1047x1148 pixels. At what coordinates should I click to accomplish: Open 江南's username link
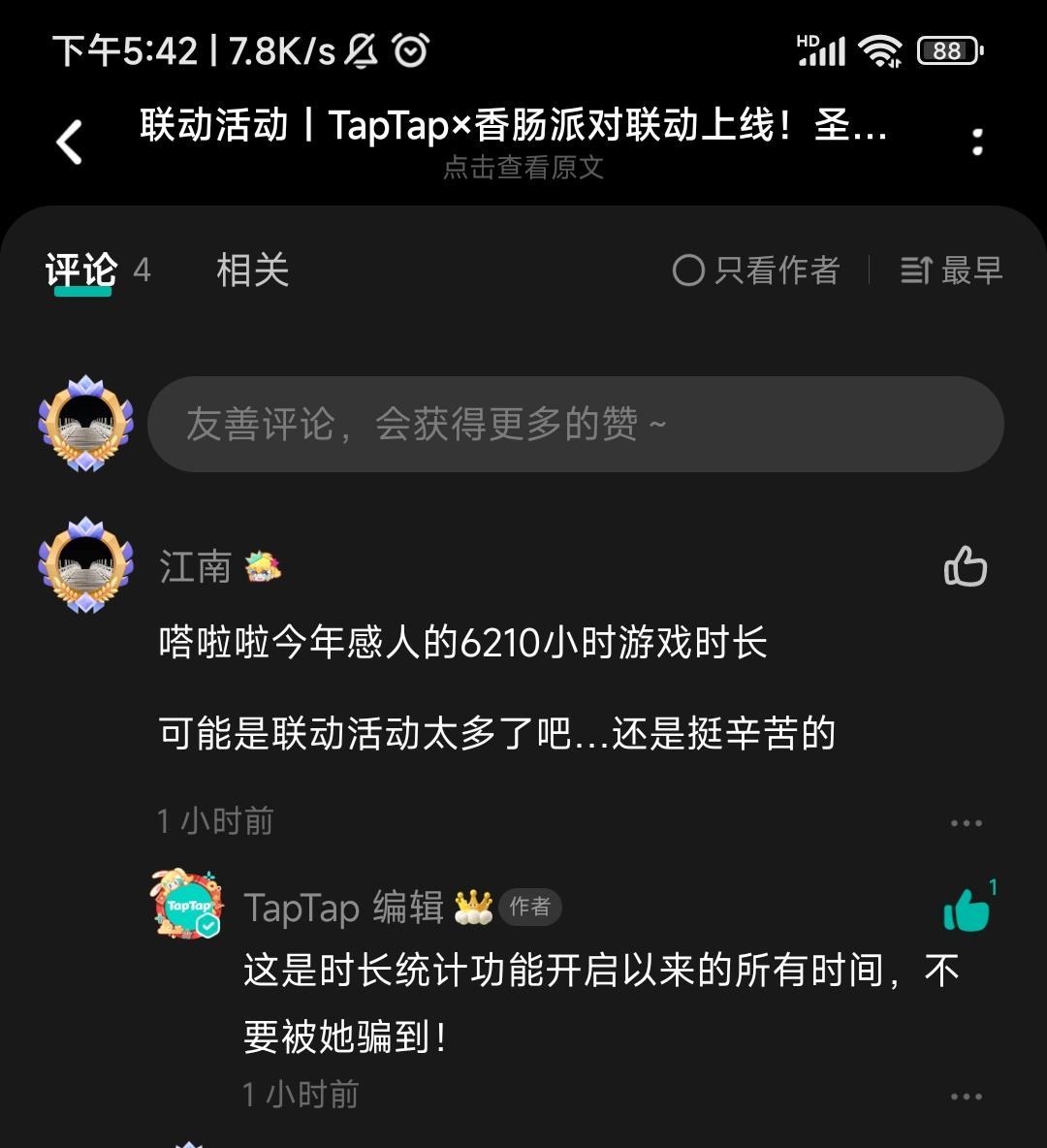pyautogui.click(x=192, y=565)
